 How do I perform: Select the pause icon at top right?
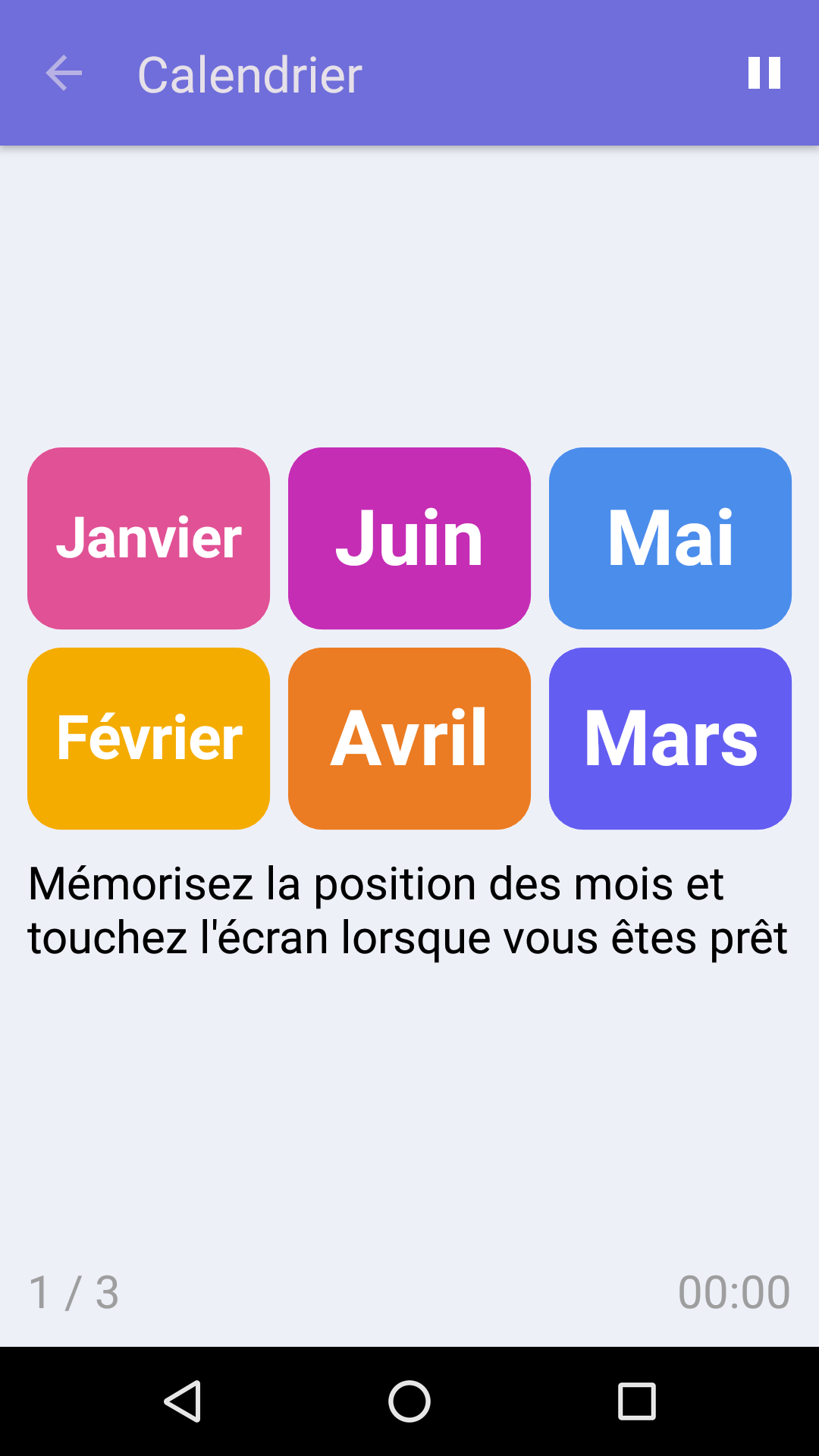pyautogui.click(x=764, y=74)
